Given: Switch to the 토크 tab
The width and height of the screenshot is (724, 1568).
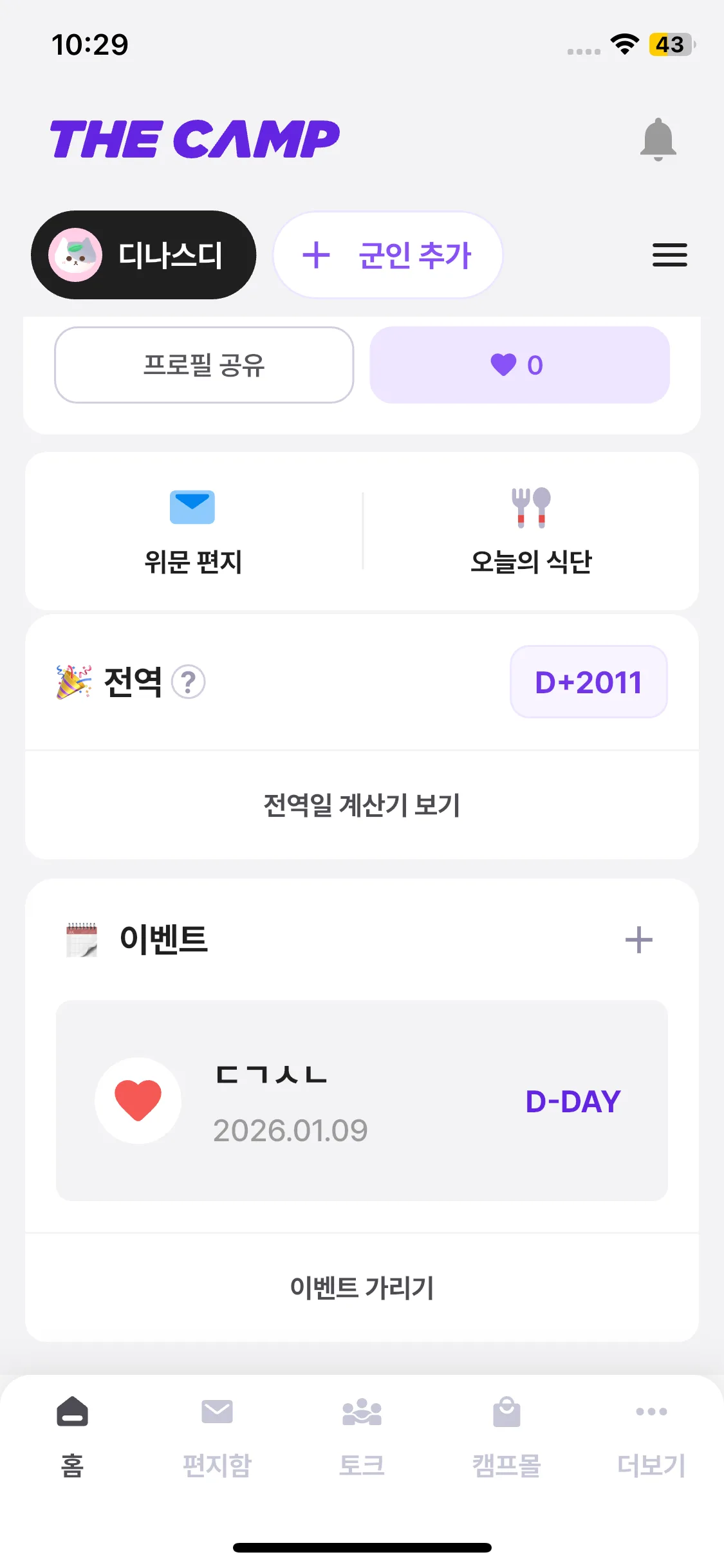Looking at the screenshot, I should click(x=362, y=1435).
